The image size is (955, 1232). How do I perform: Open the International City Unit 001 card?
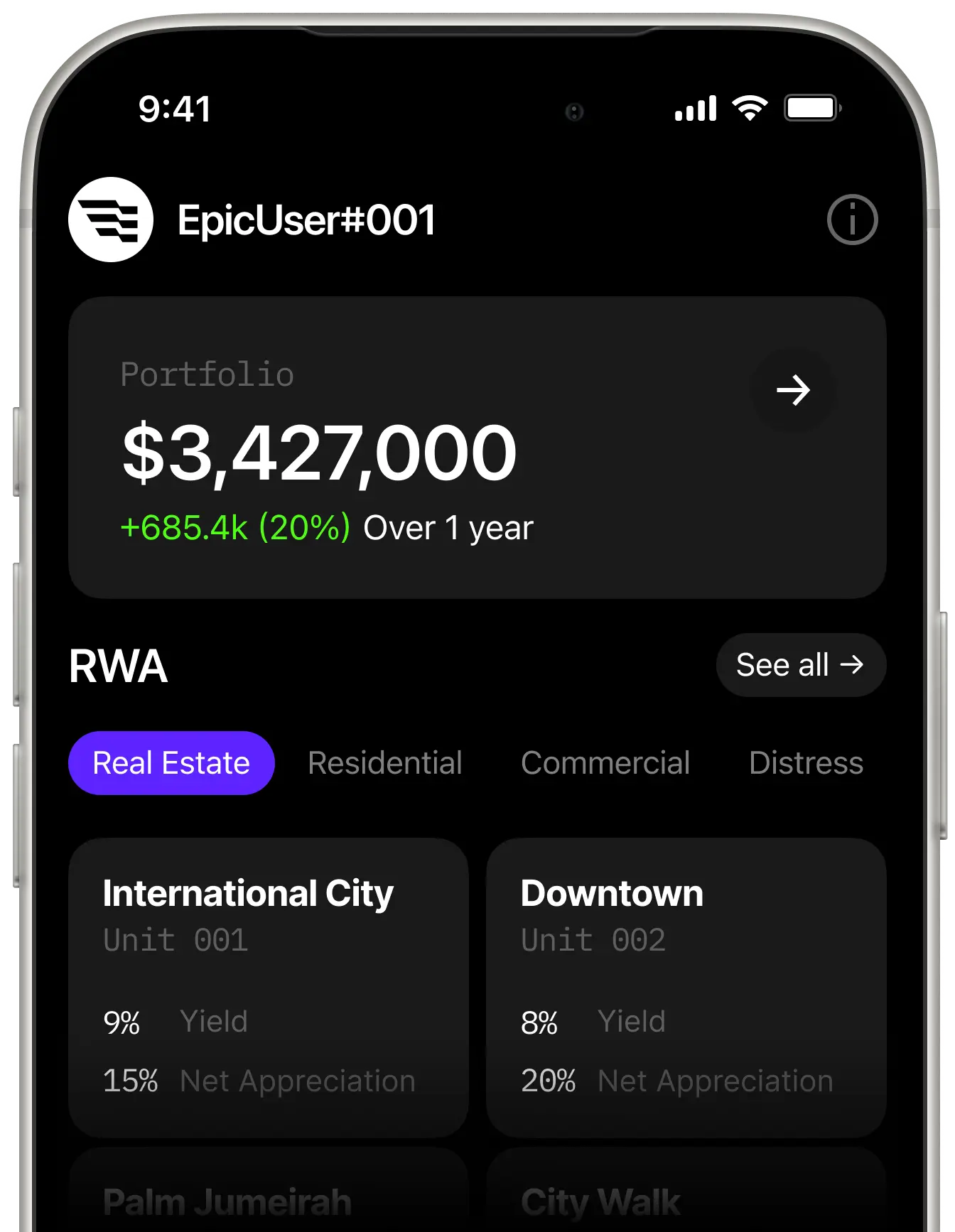[269, 988]
